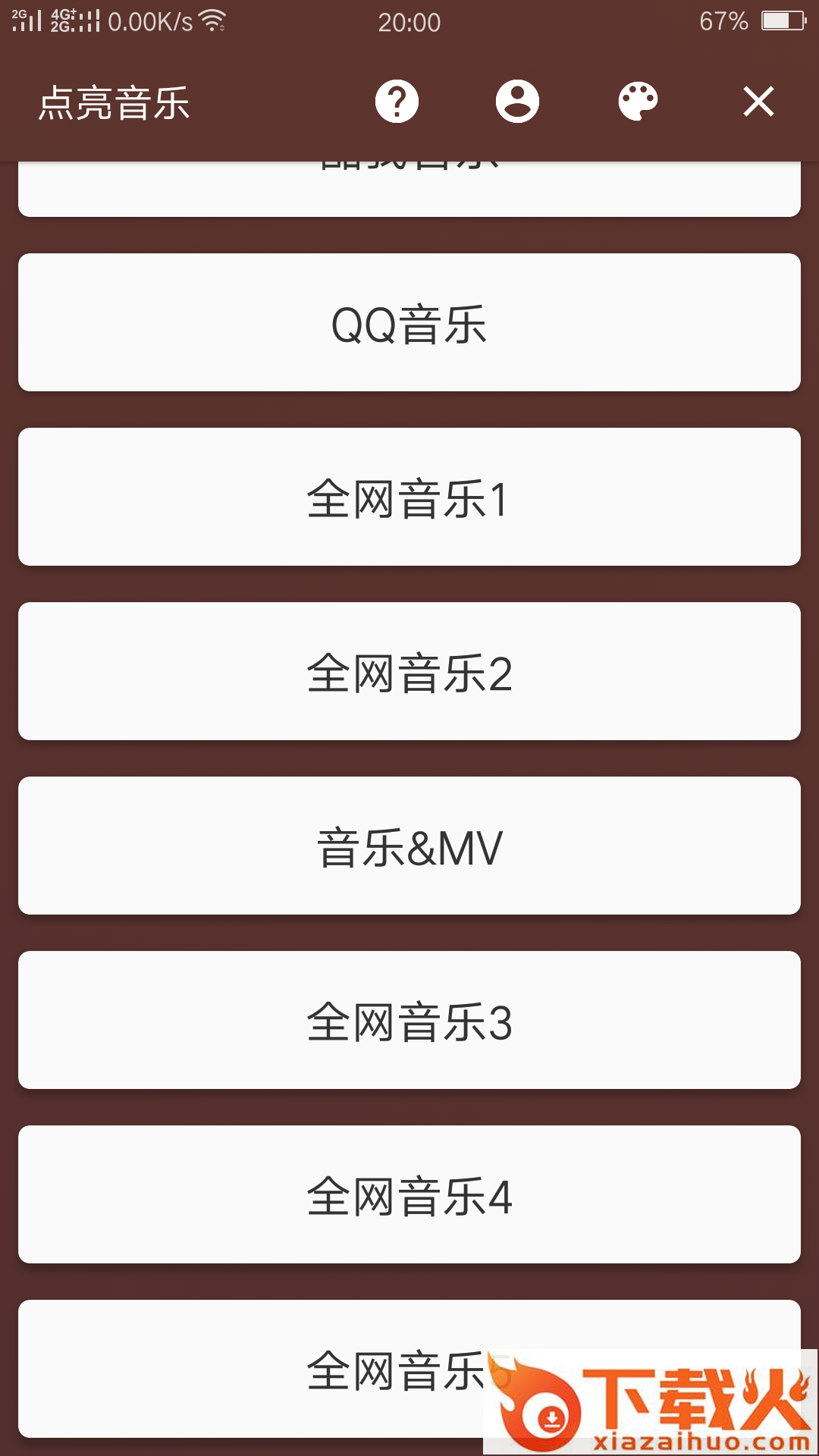This screenshot has width=819, height=1456.
Task: Close the app with the X icon
Action: 758,102
